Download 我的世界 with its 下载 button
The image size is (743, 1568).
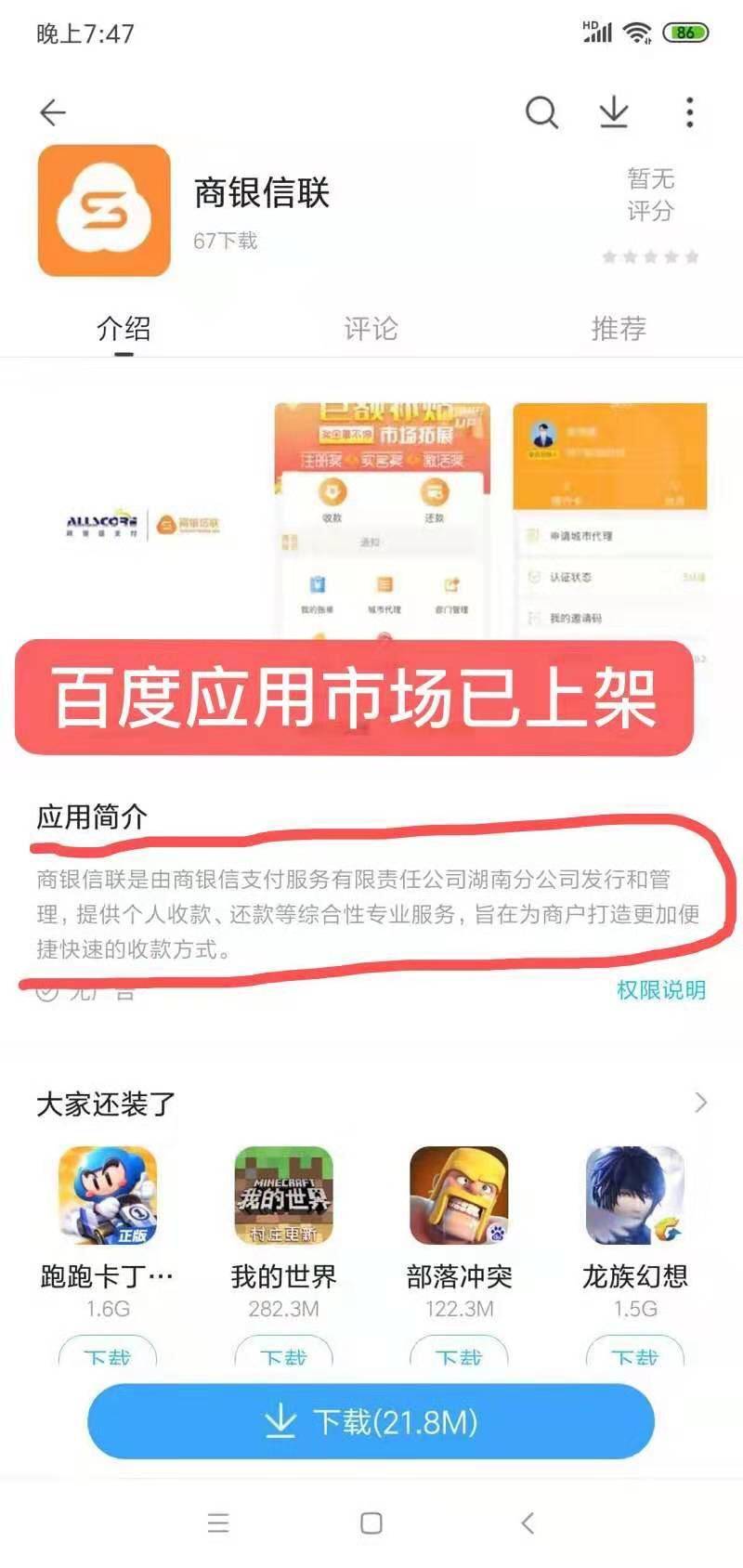tap(283, 1354)
